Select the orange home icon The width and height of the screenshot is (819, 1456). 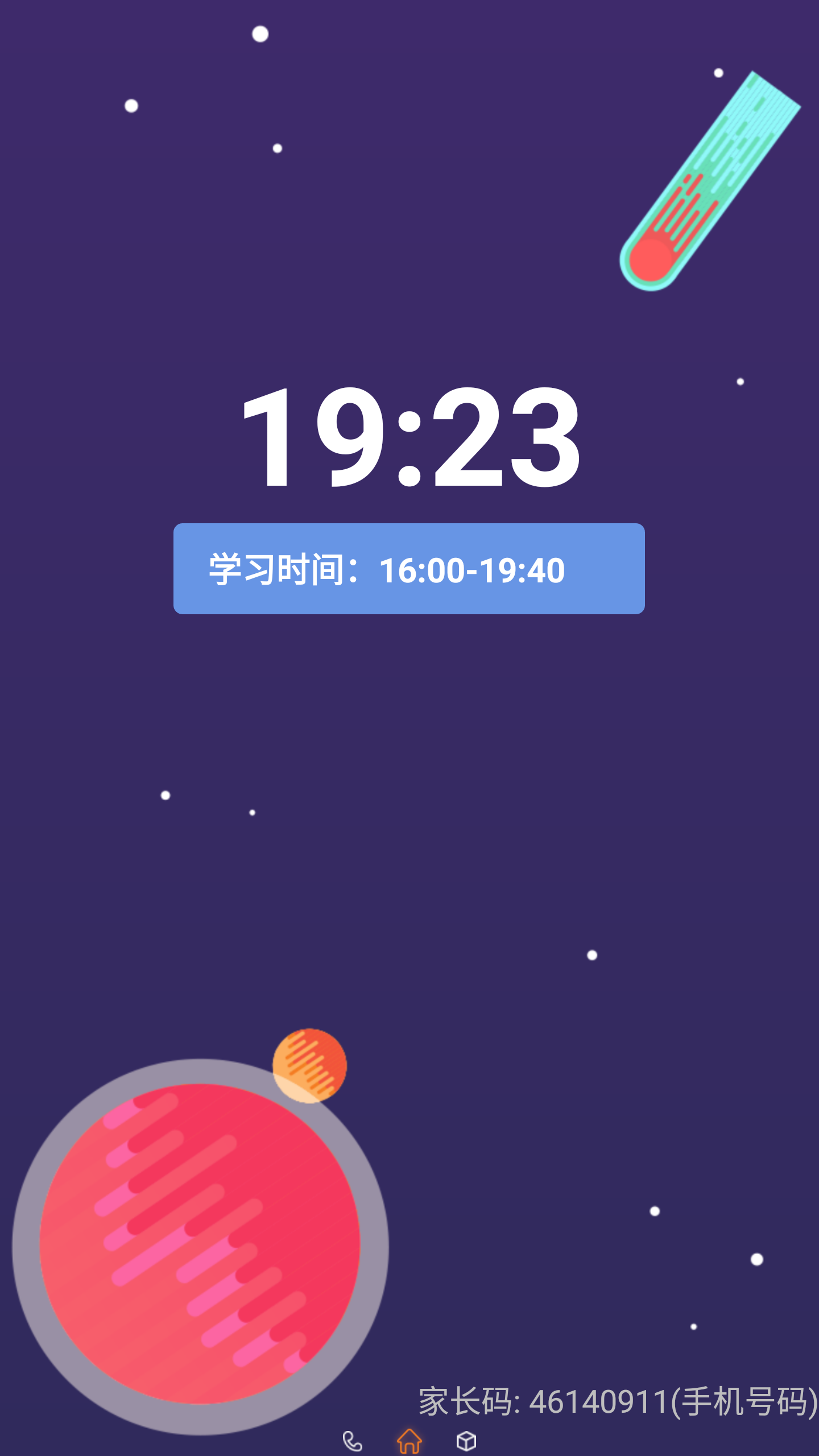[x=409, y=1441]
